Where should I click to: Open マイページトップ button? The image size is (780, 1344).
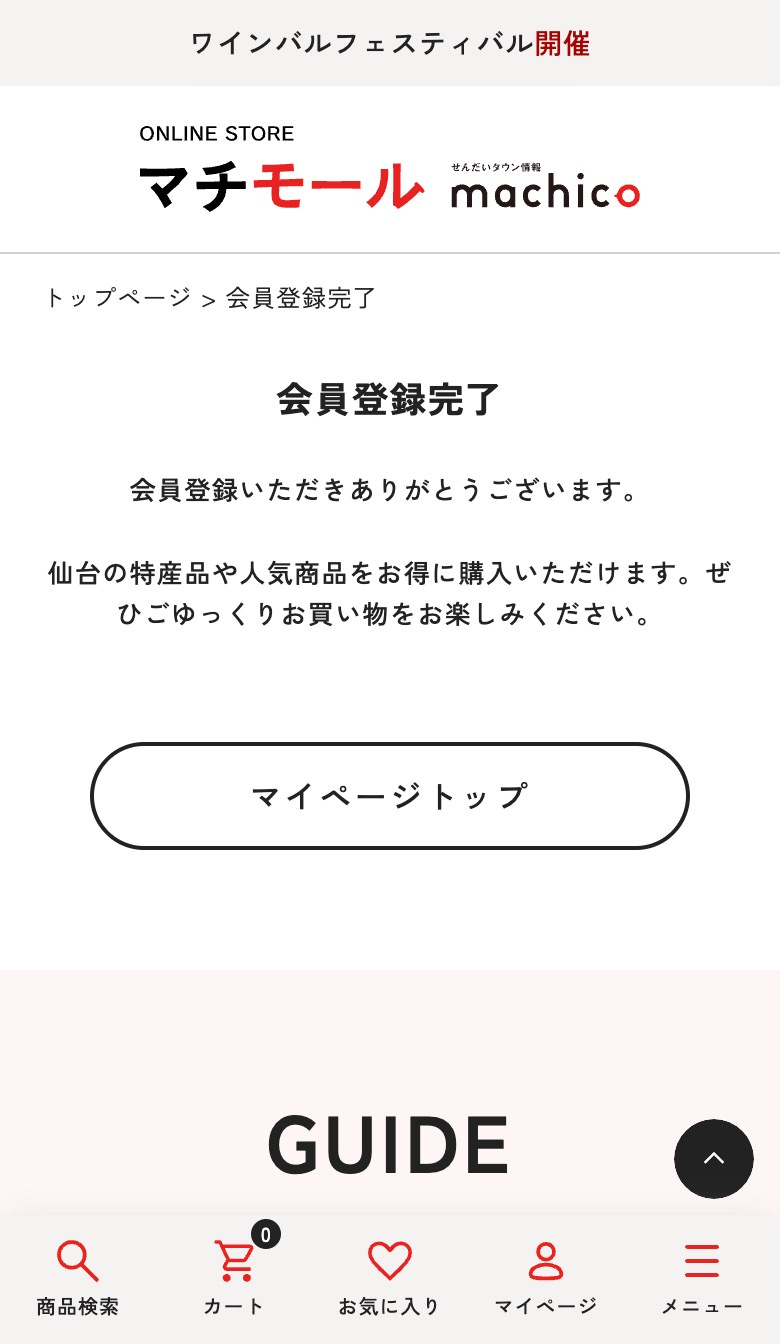point(390,796)
